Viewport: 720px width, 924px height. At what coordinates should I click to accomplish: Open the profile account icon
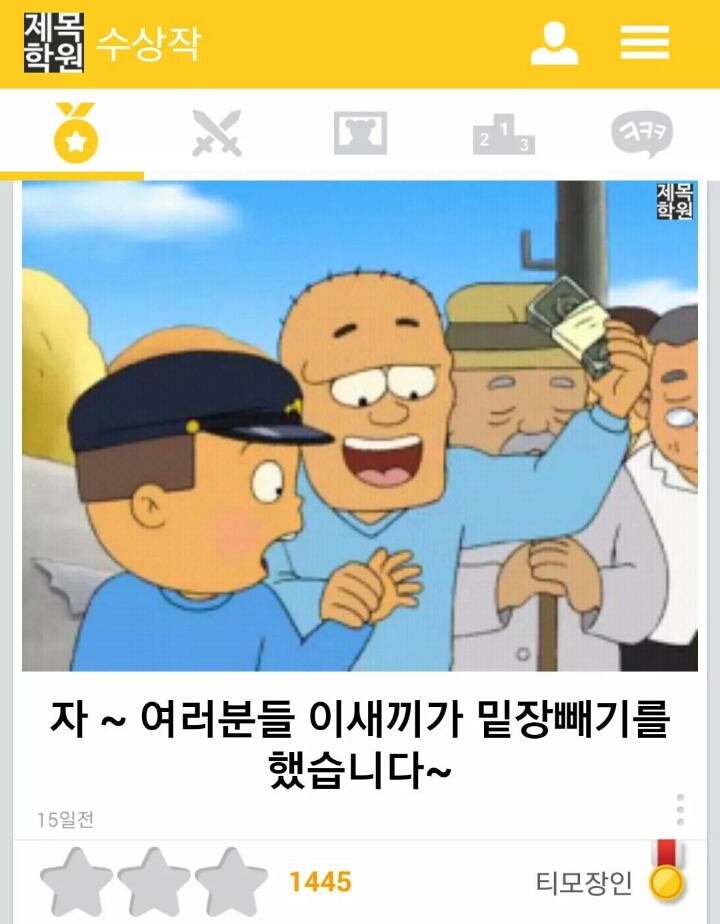(x=554, y=43)
